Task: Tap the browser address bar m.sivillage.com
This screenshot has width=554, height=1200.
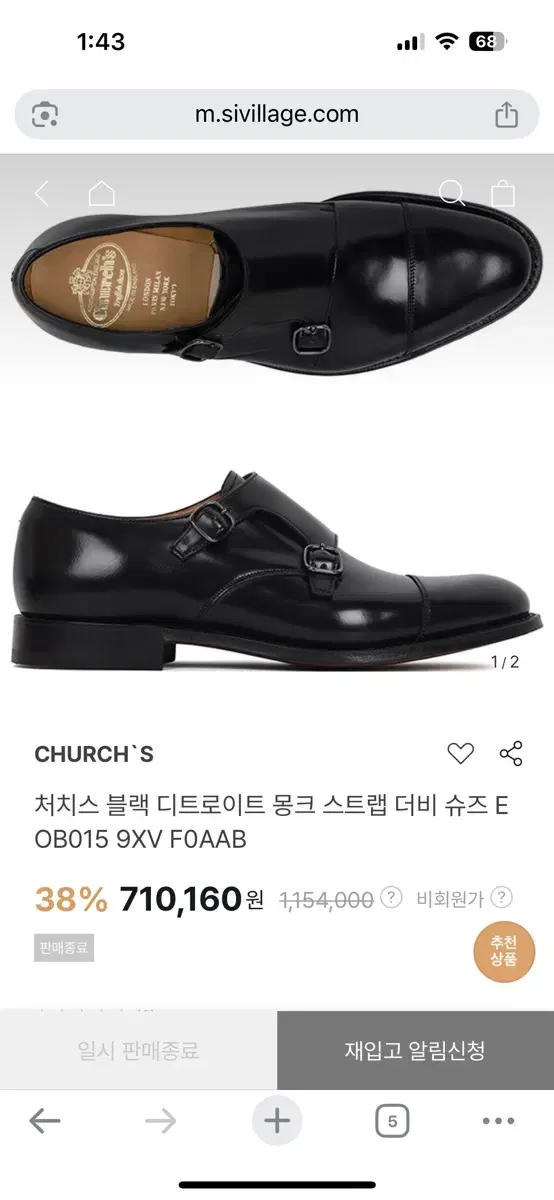Action: (x=277, y=114)
